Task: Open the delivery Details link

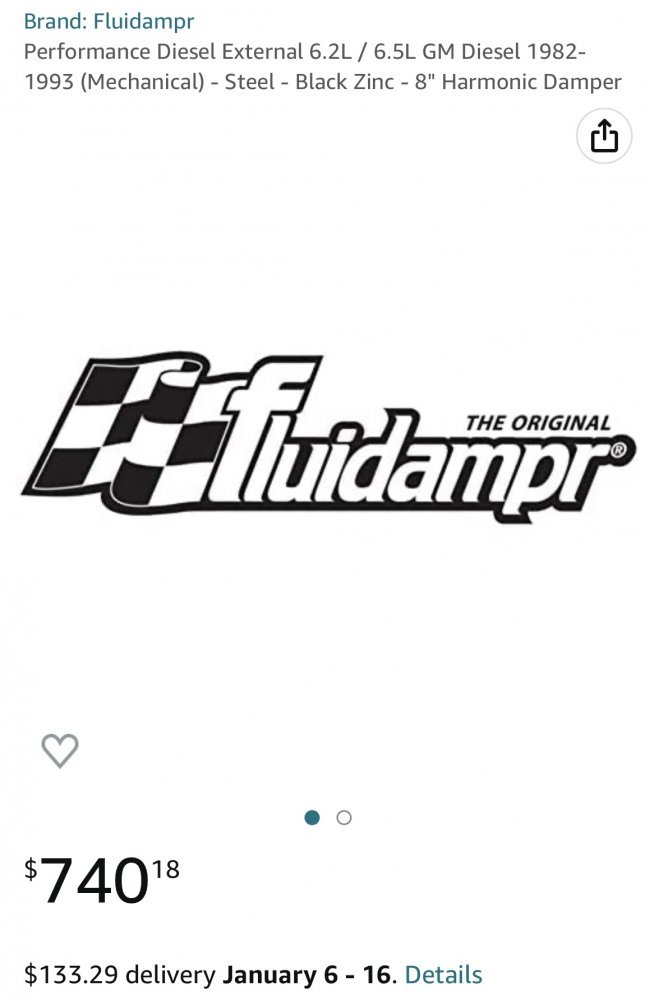Action: click(x=443, y=974)
